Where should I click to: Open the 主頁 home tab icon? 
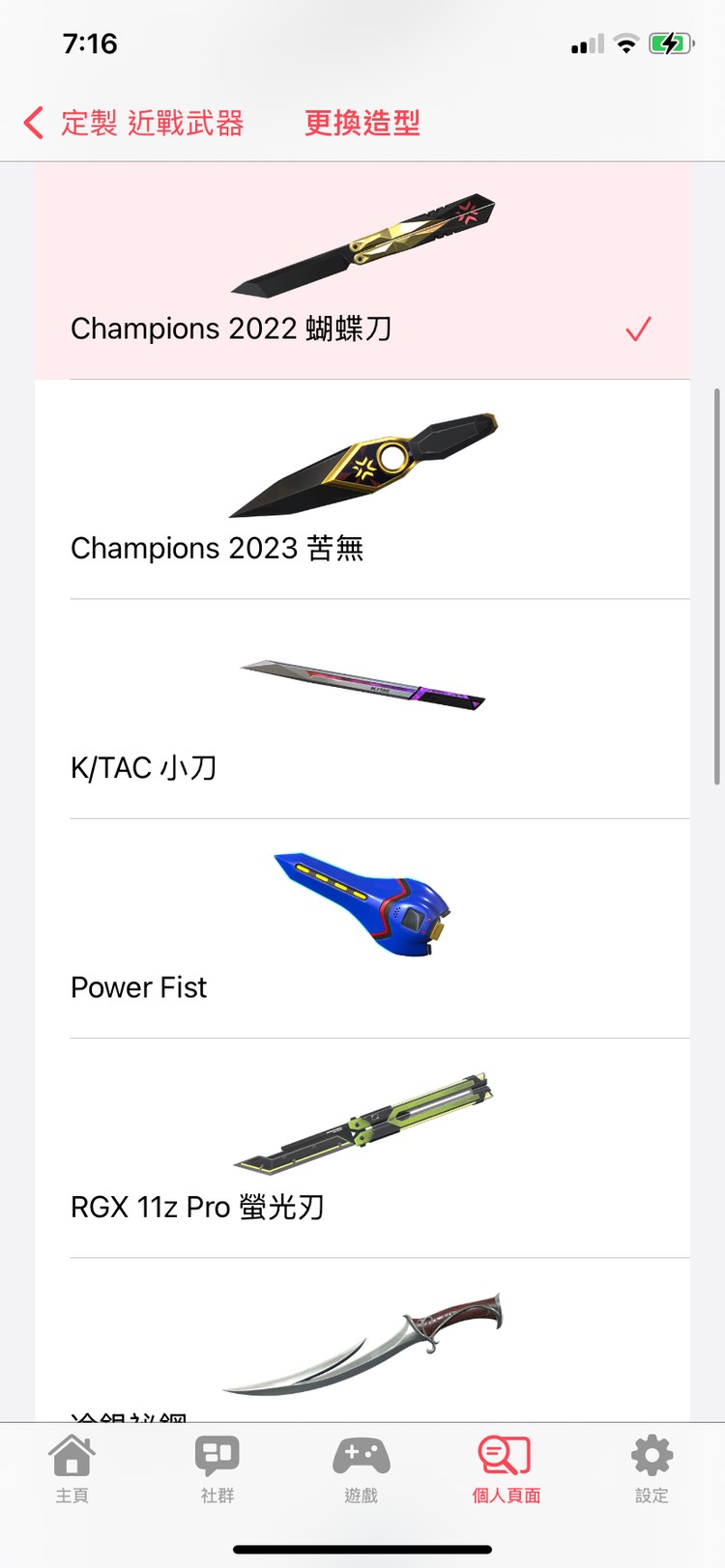72,1459
